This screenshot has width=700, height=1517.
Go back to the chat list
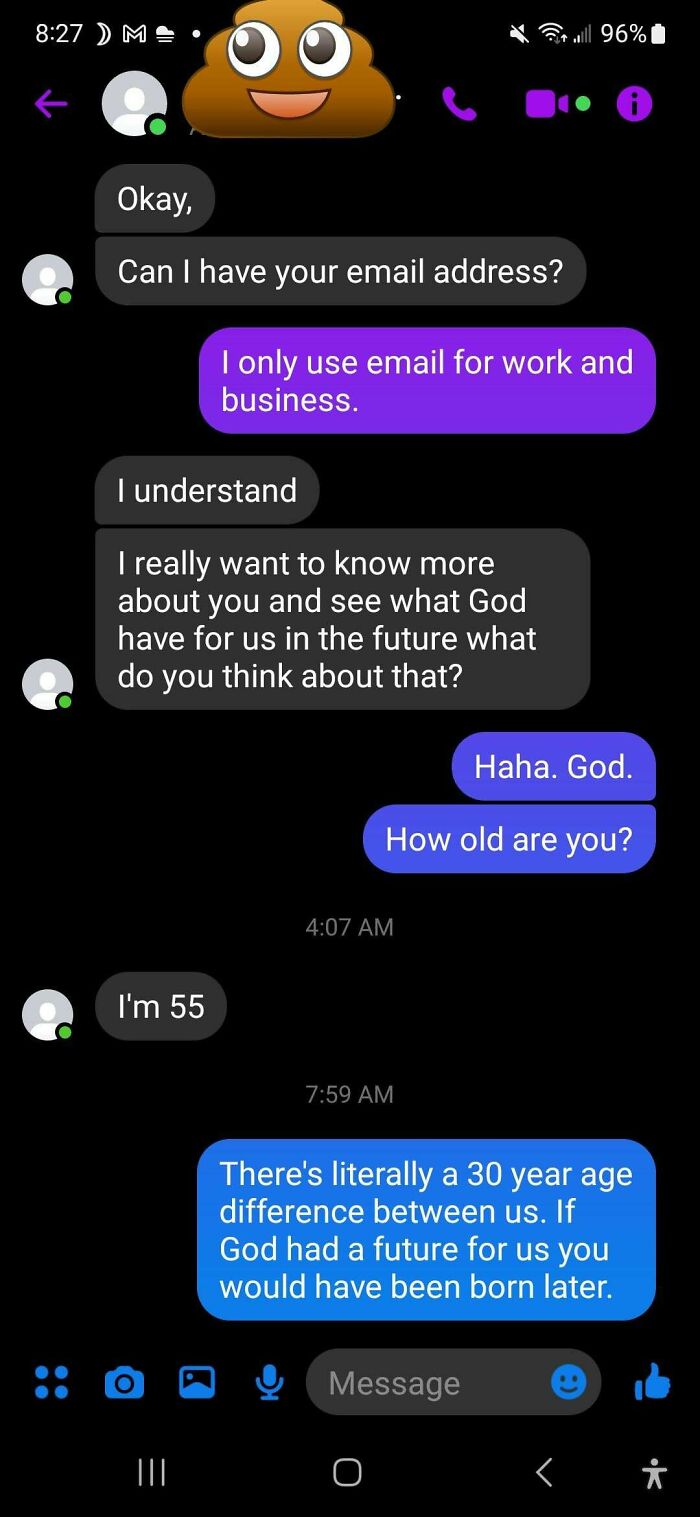click(x=50, y=104)
